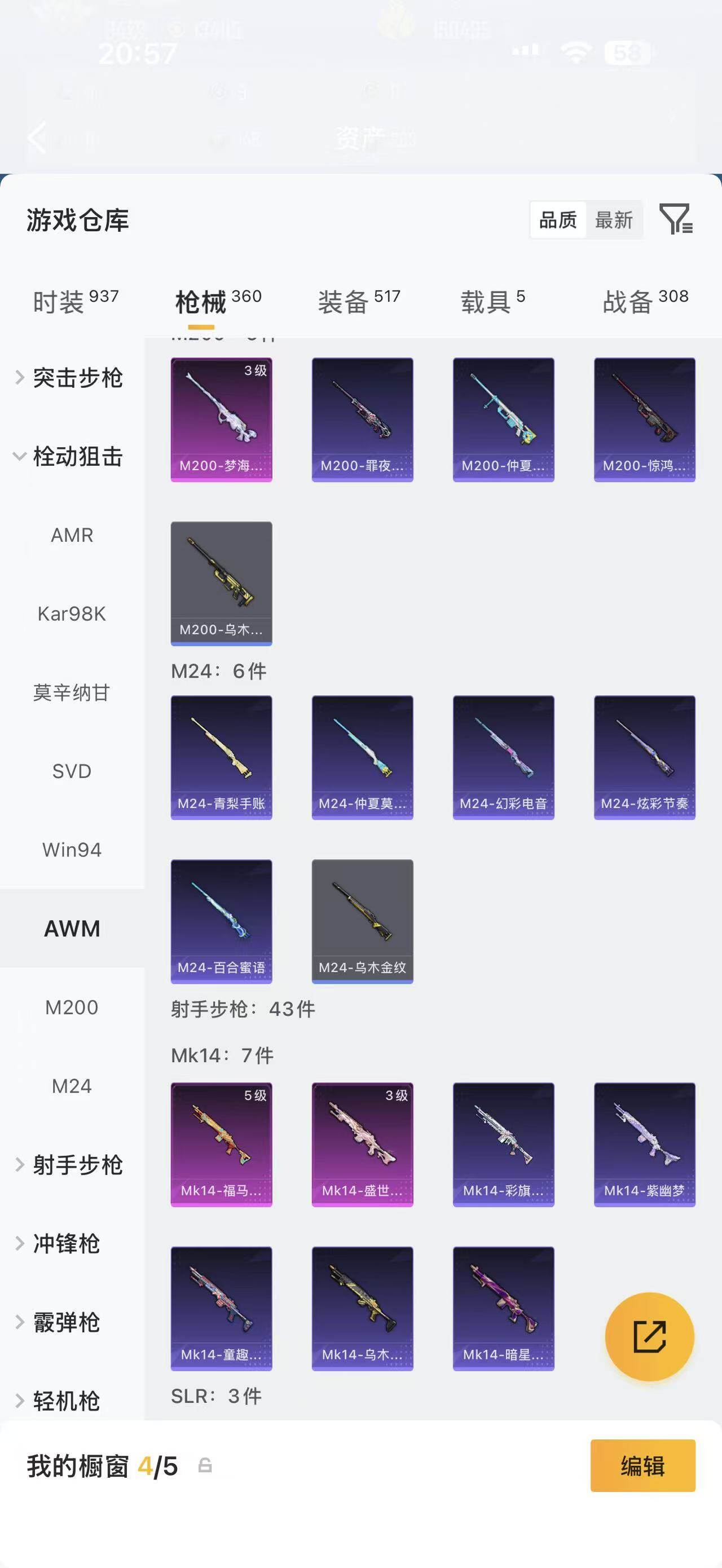Viewport: 722px width, 1568px height.
Task: Open the filter funnel icon
Action: [x=676, y=219]
